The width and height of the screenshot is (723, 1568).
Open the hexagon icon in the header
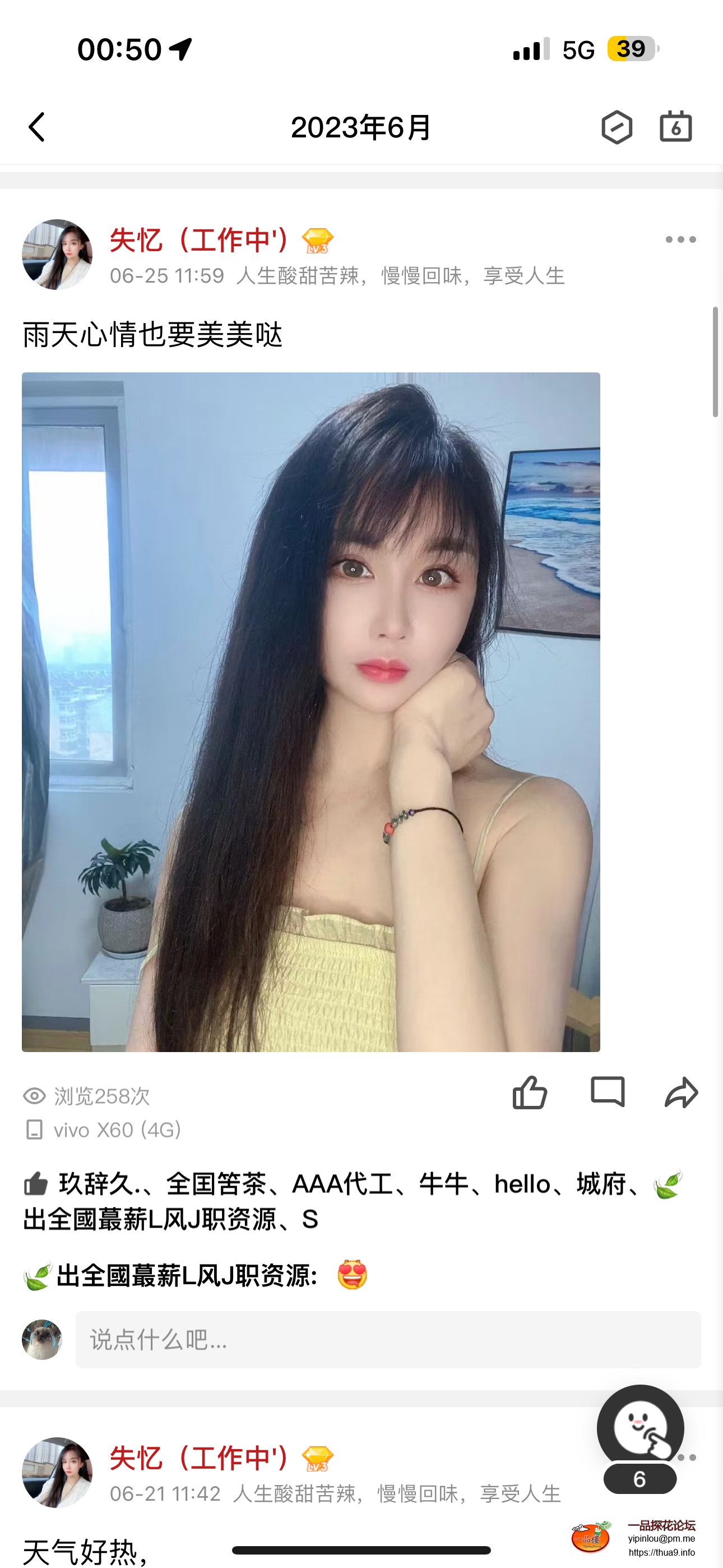pyautogui.click(x=617, y=127)
